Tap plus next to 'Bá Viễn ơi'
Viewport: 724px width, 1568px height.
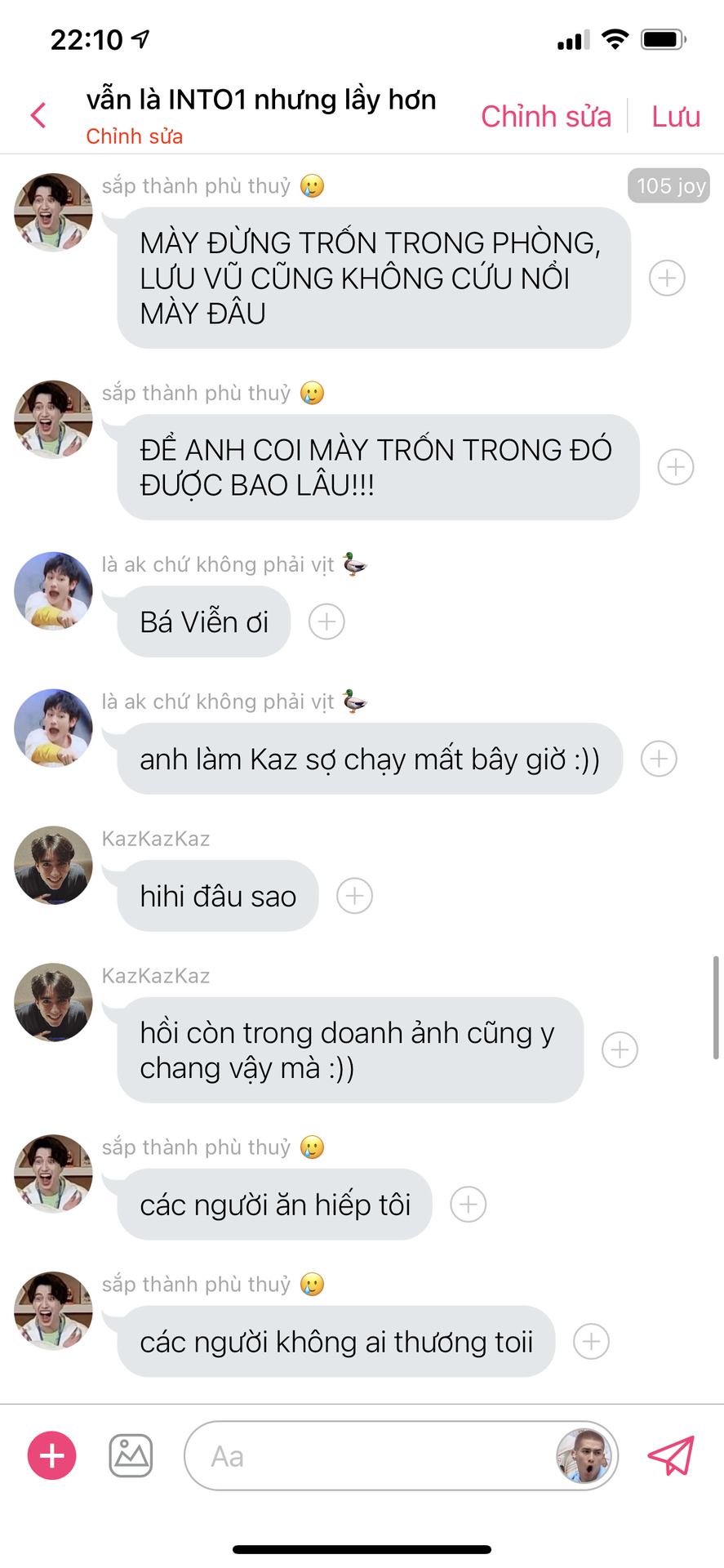326,621
